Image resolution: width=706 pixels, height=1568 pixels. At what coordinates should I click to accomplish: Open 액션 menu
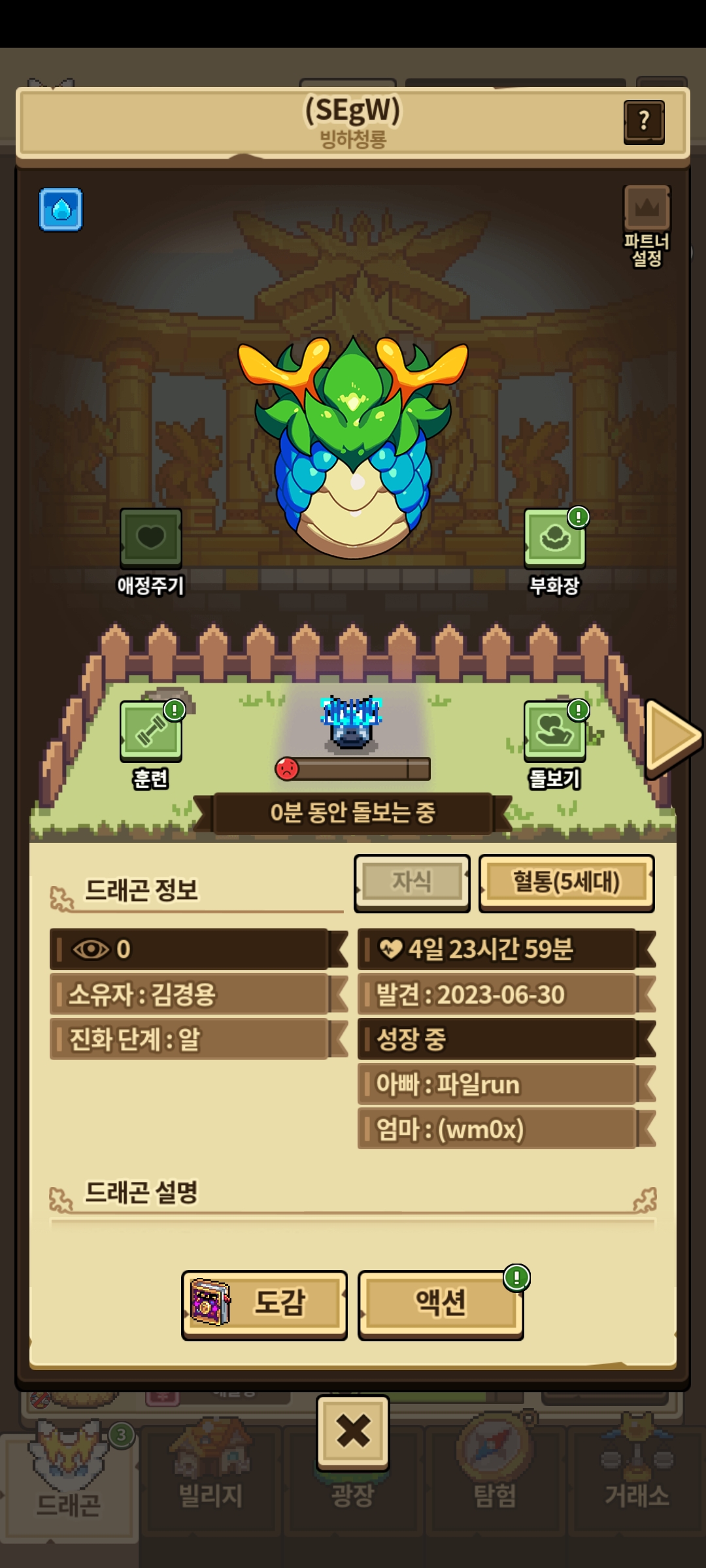pos(441,1302)
